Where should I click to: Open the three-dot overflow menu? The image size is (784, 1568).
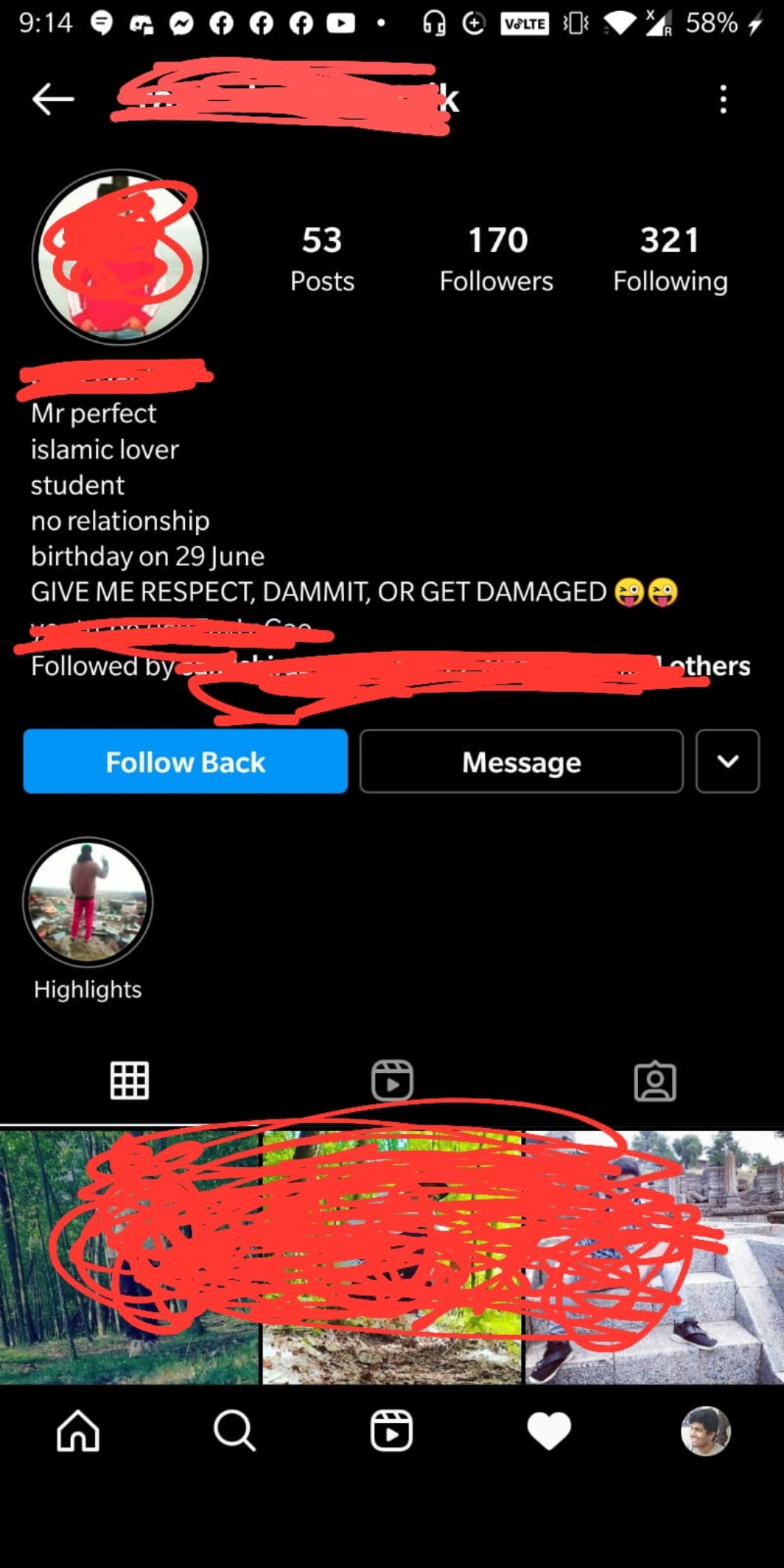(723, 99)
